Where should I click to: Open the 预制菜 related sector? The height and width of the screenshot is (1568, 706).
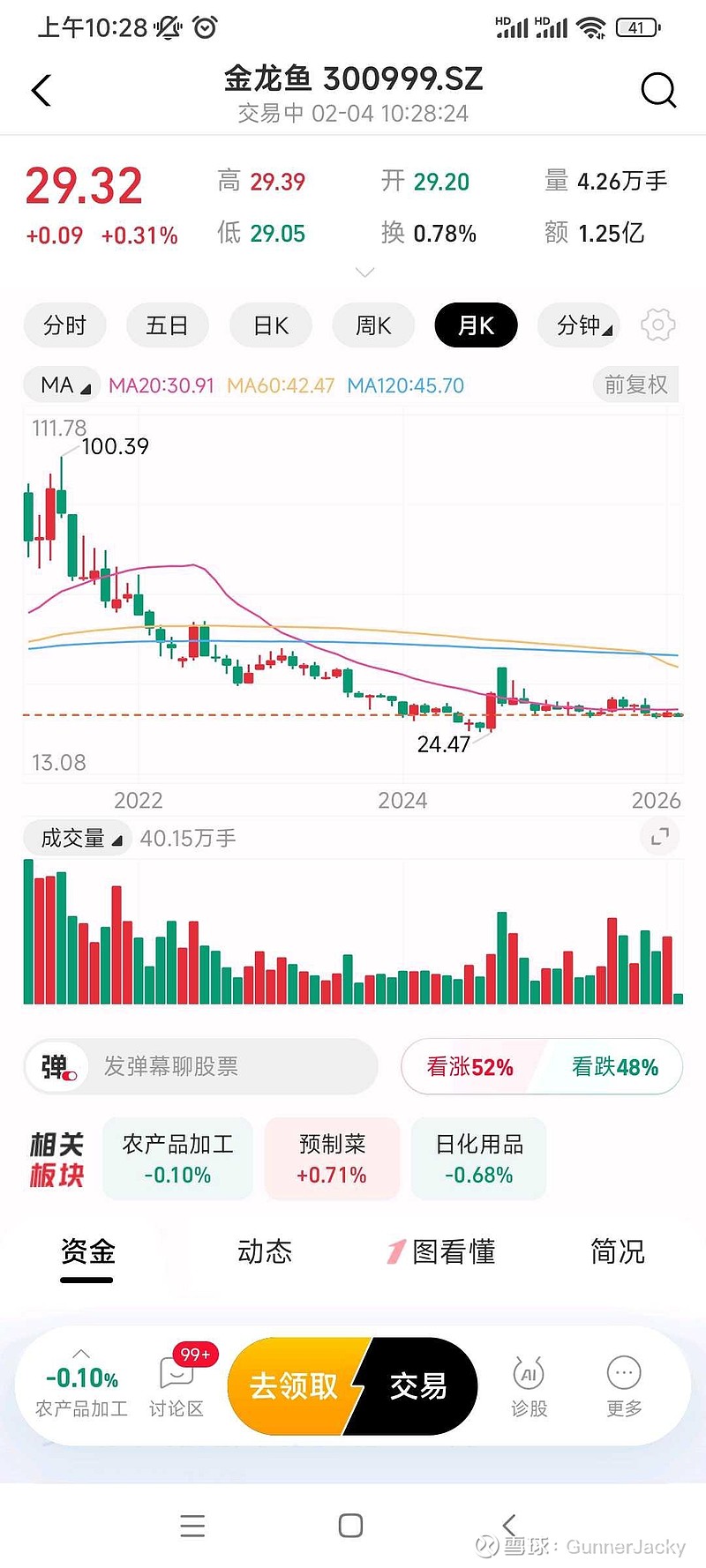coord(332,1159)
